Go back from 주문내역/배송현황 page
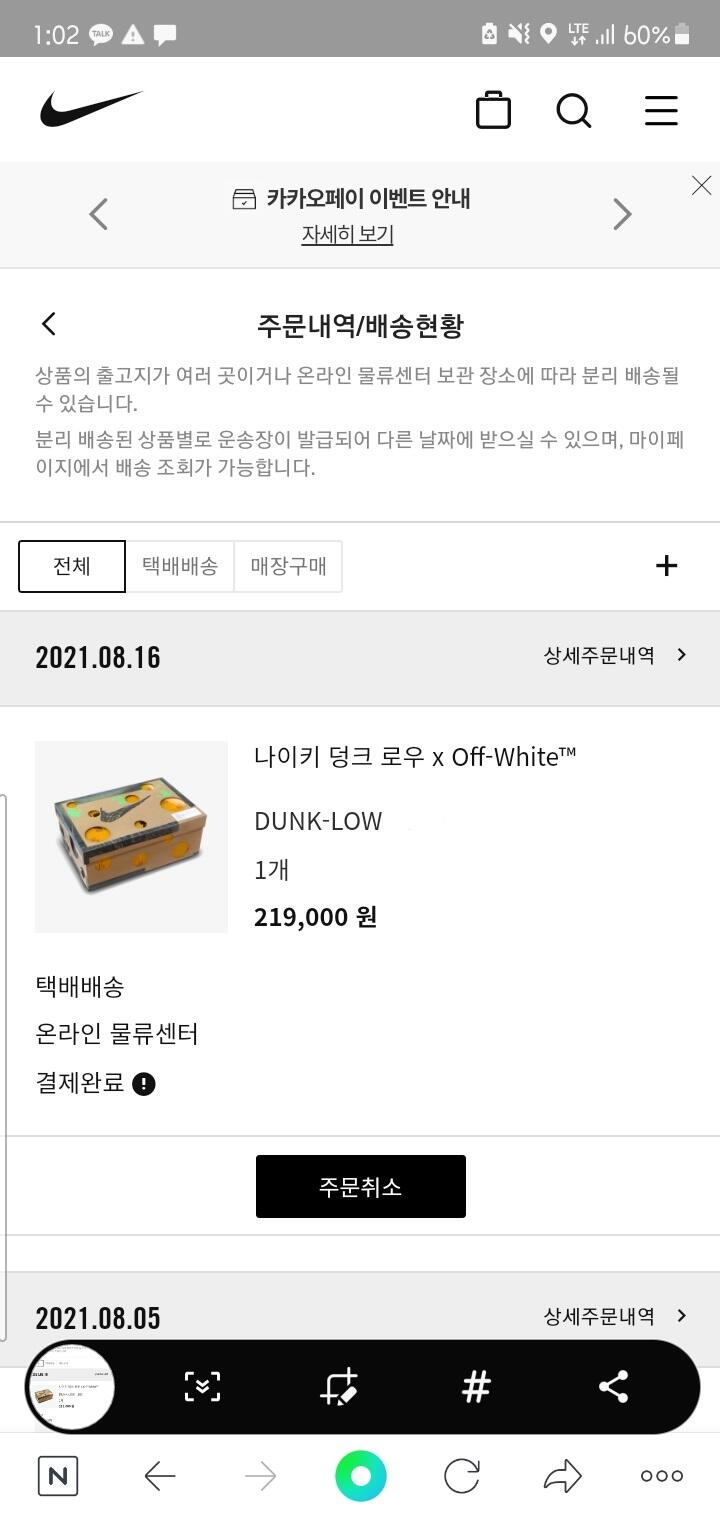Screen dimensions: 720x1520 (x=49, y=324)
